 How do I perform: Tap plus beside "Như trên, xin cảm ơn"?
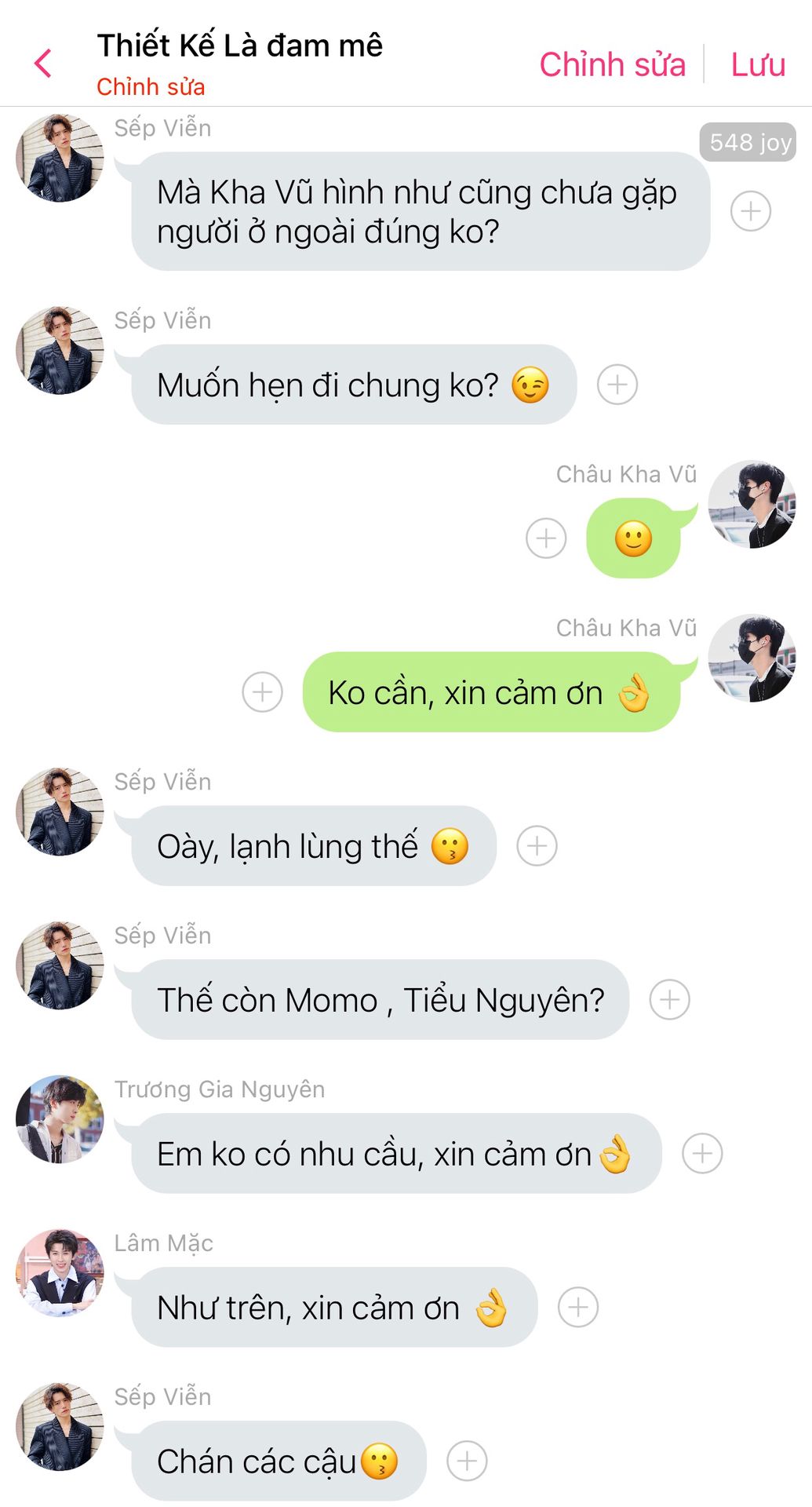coord(578,1308)
